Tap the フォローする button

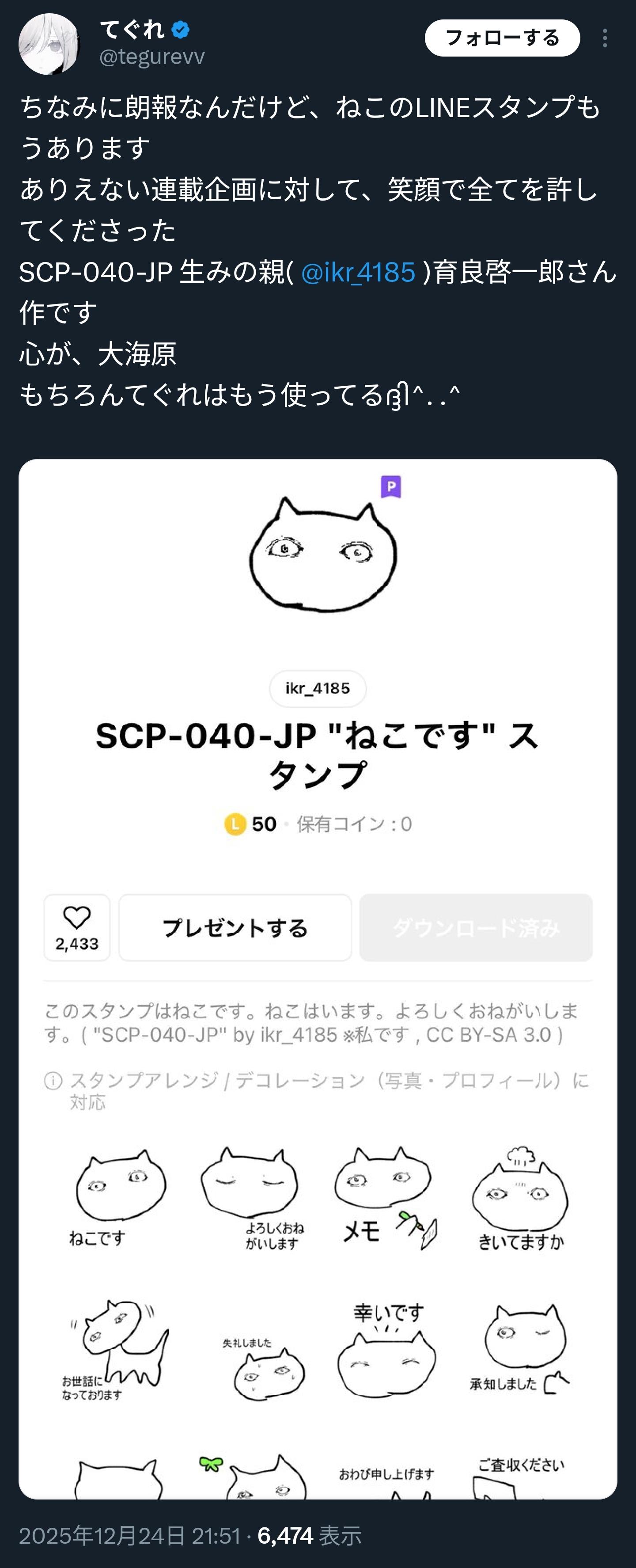tap(502, 38)
